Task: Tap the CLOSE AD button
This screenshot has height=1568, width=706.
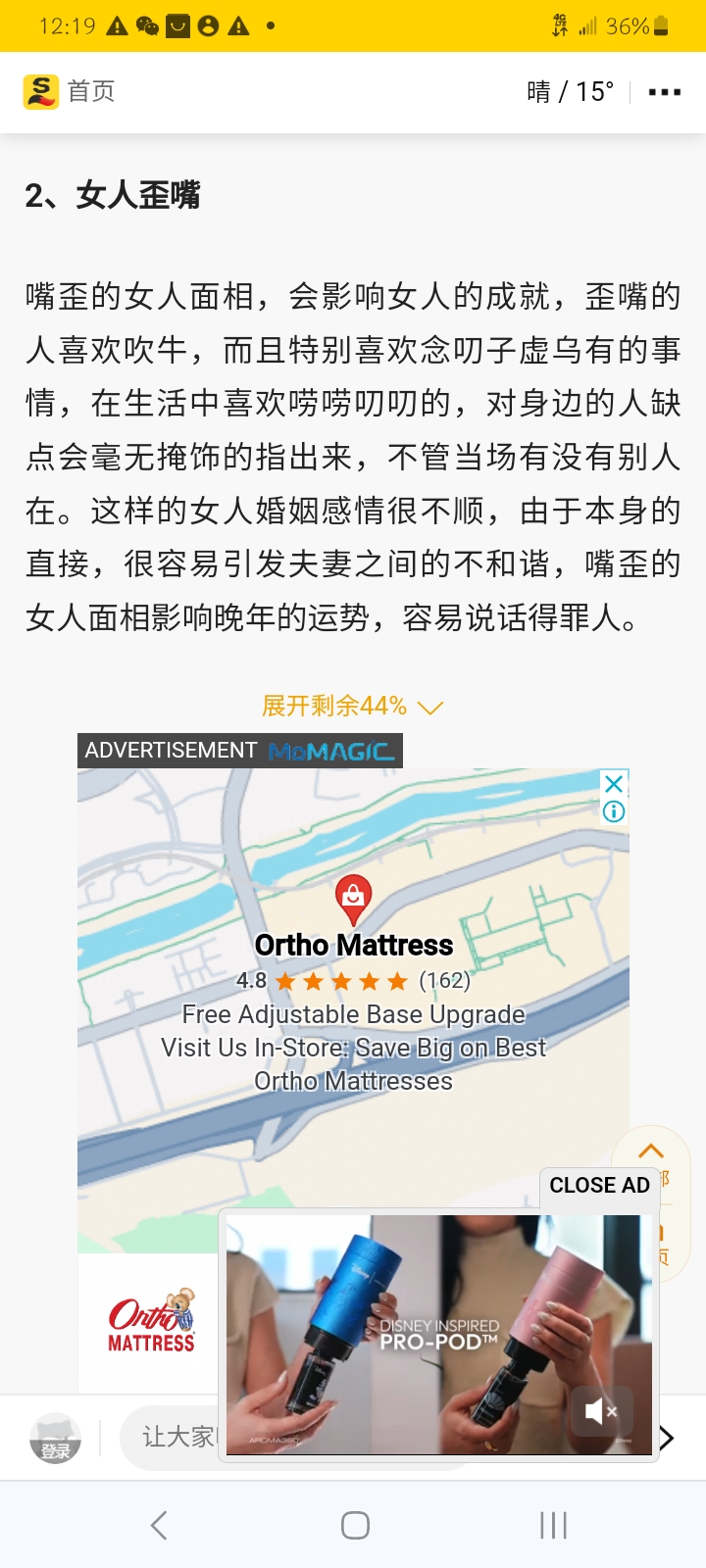Action: 599,1186
